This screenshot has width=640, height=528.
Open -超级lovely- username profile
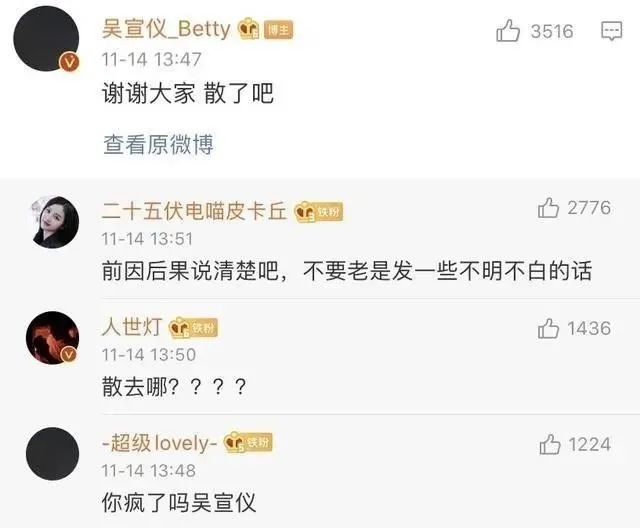(x=160, y=443)
